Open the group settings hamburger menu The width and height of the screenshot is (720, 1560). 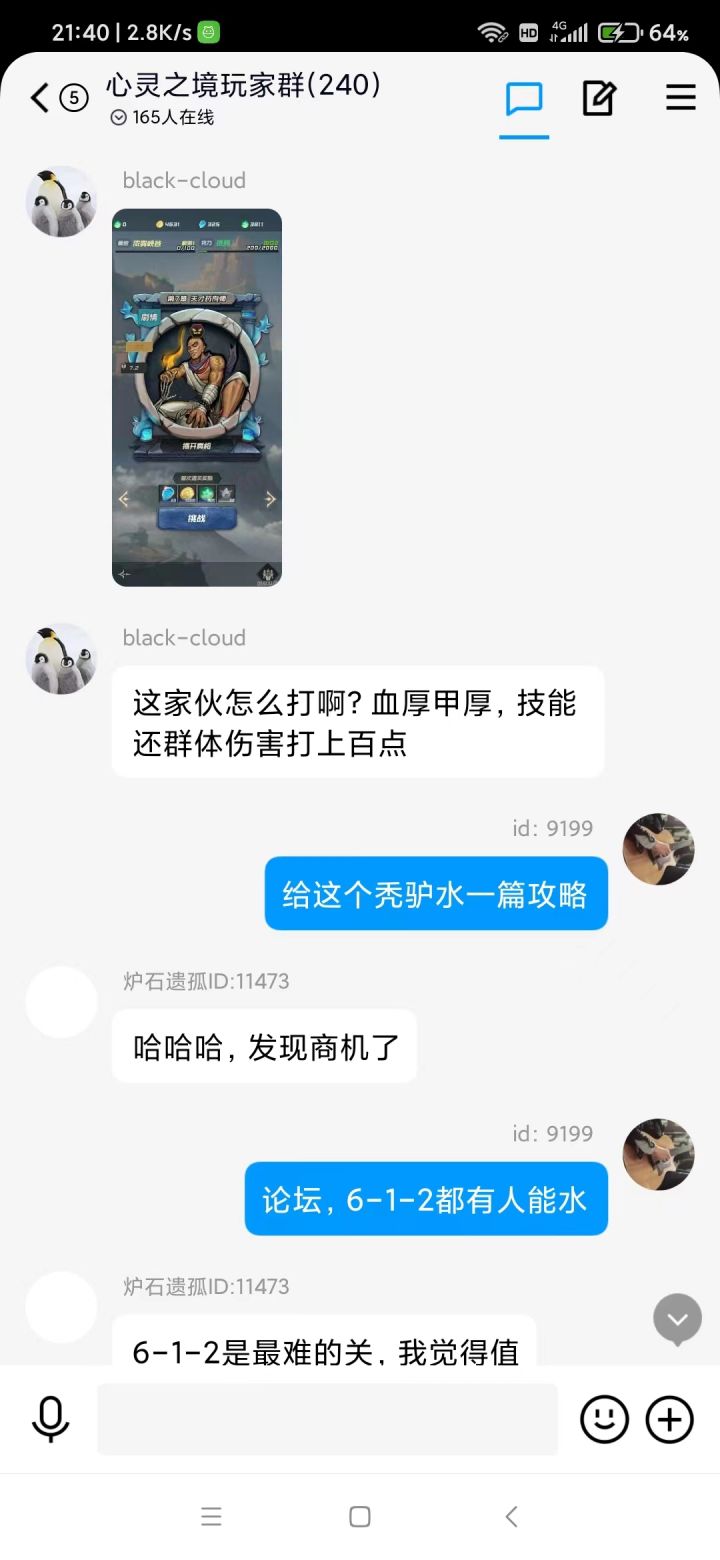[681, 99]
